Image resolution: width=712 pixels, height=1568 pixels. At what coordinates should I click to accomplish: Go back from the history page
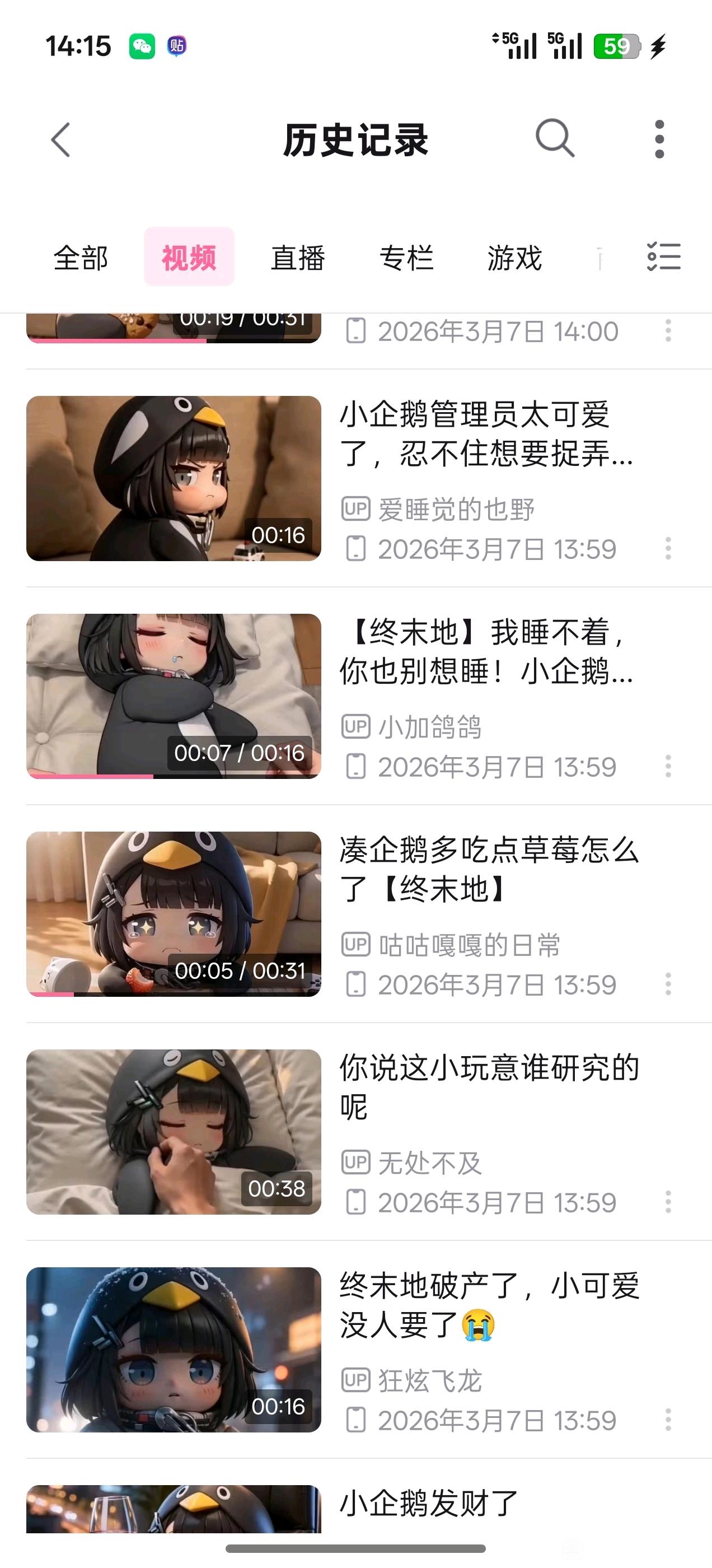61,140
